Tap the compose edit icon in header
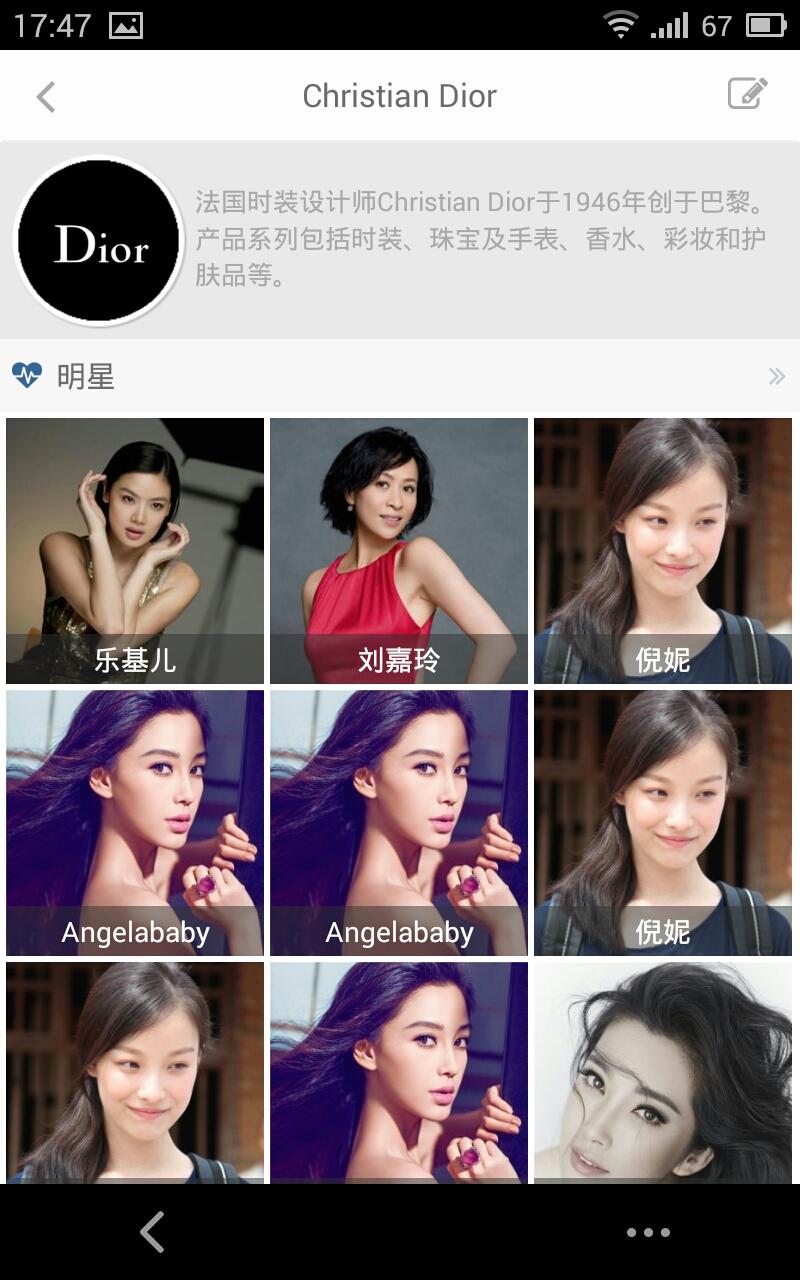Image resolution: width=800 pixels, height=1280 pixels. click(747, 94)
